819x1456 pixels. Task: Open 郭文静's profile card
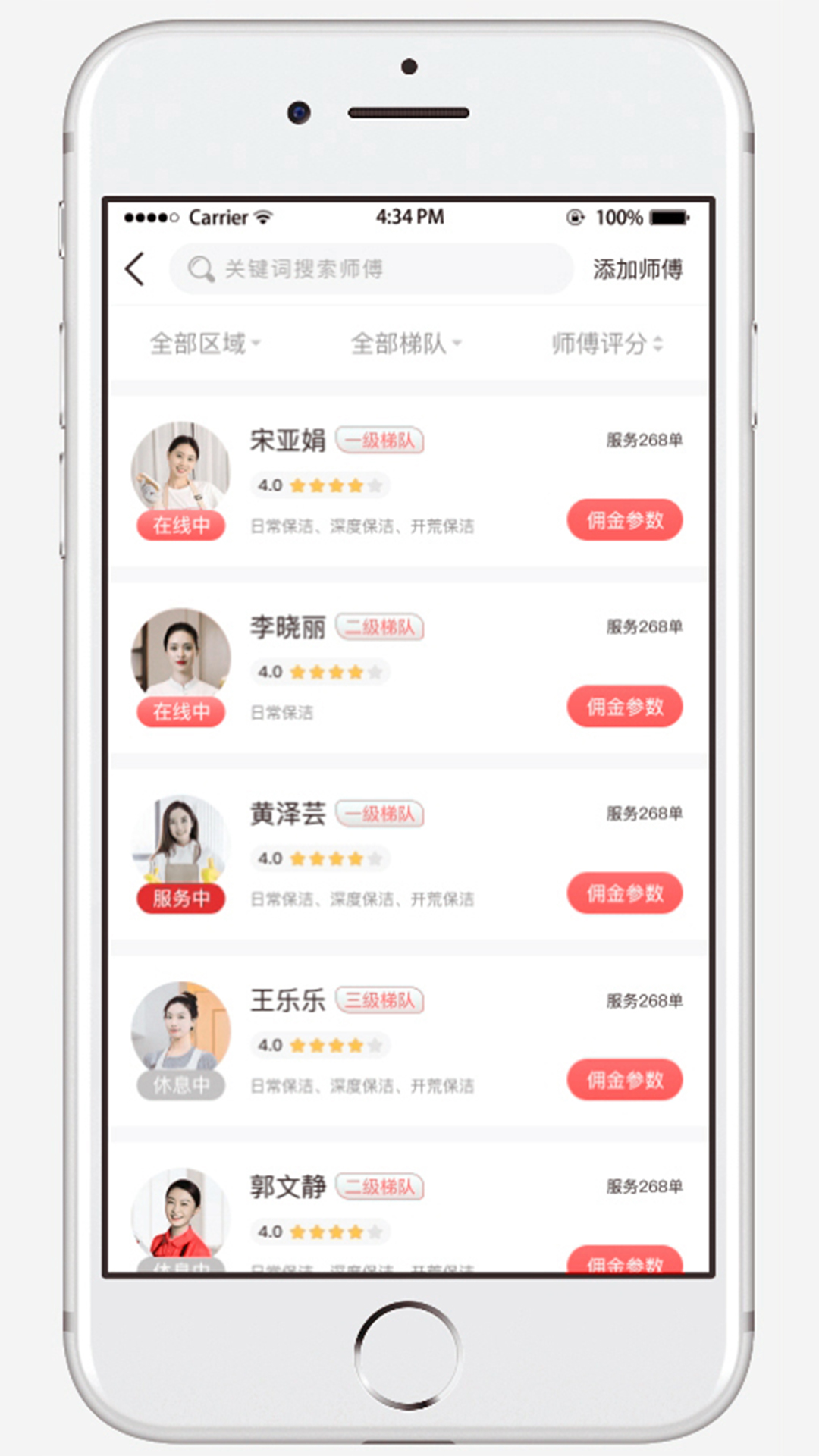click(x=409, y=1207)
